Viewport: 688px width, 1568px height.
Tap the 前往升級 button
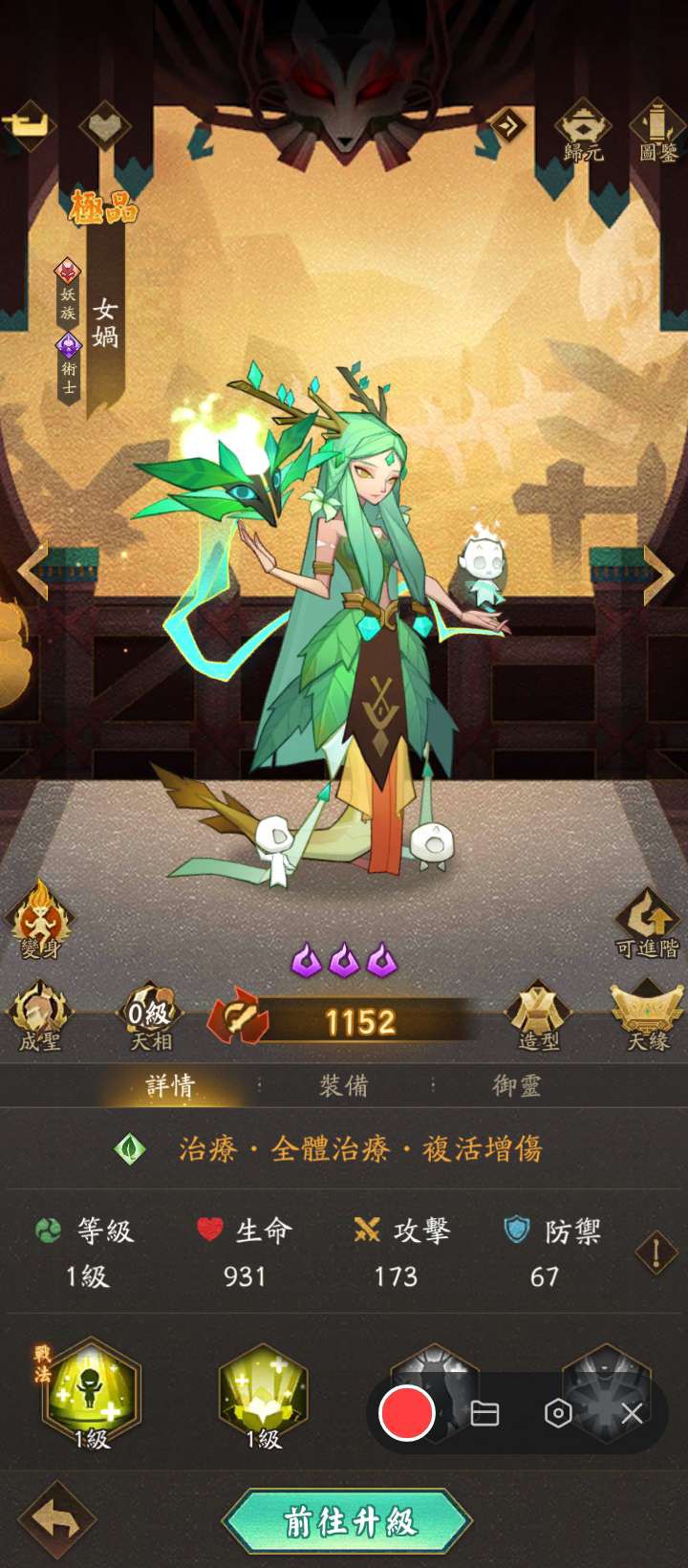click(349, 1521)
